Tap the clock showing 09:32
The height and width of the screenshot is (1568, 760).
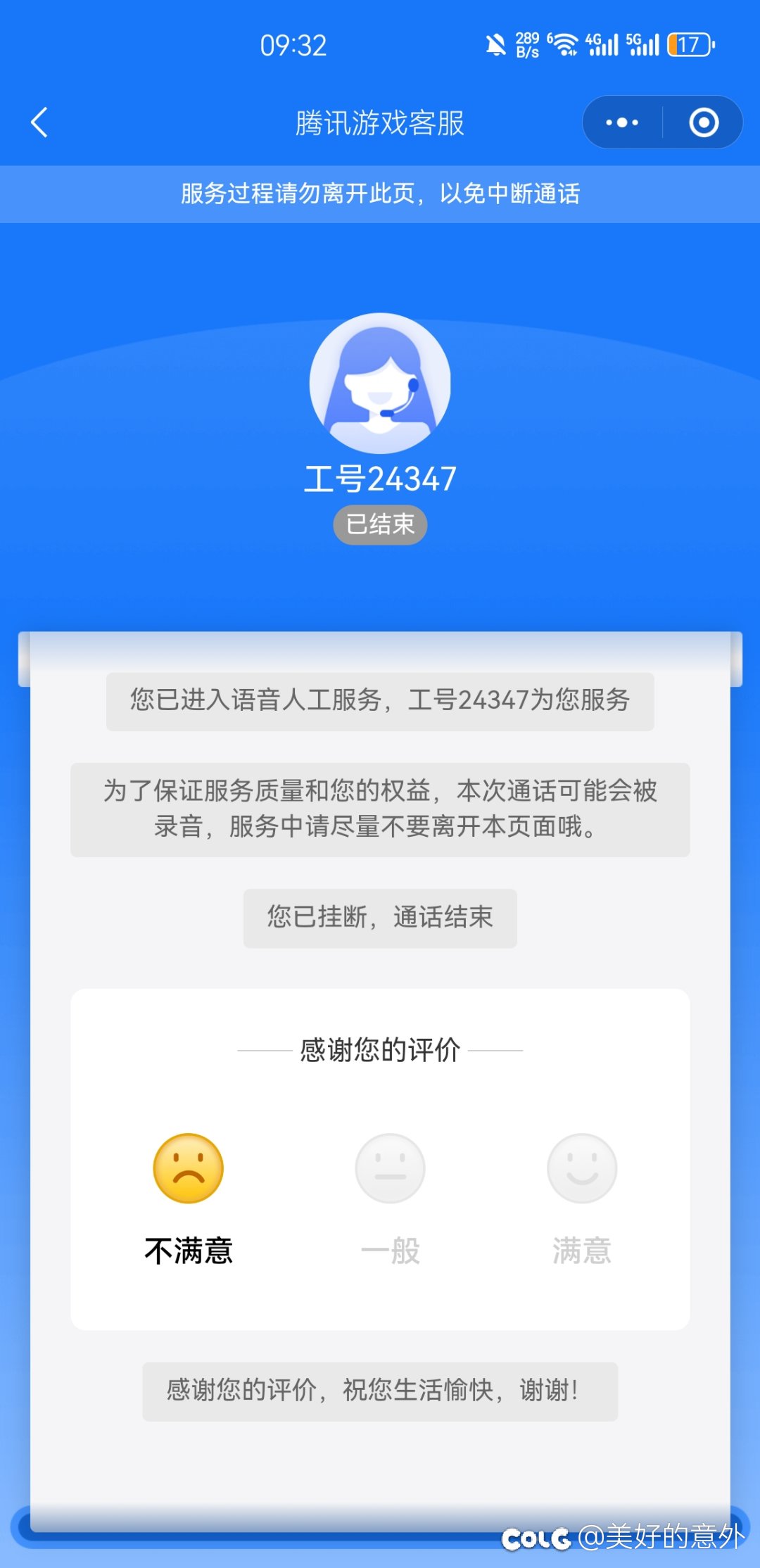296,45
